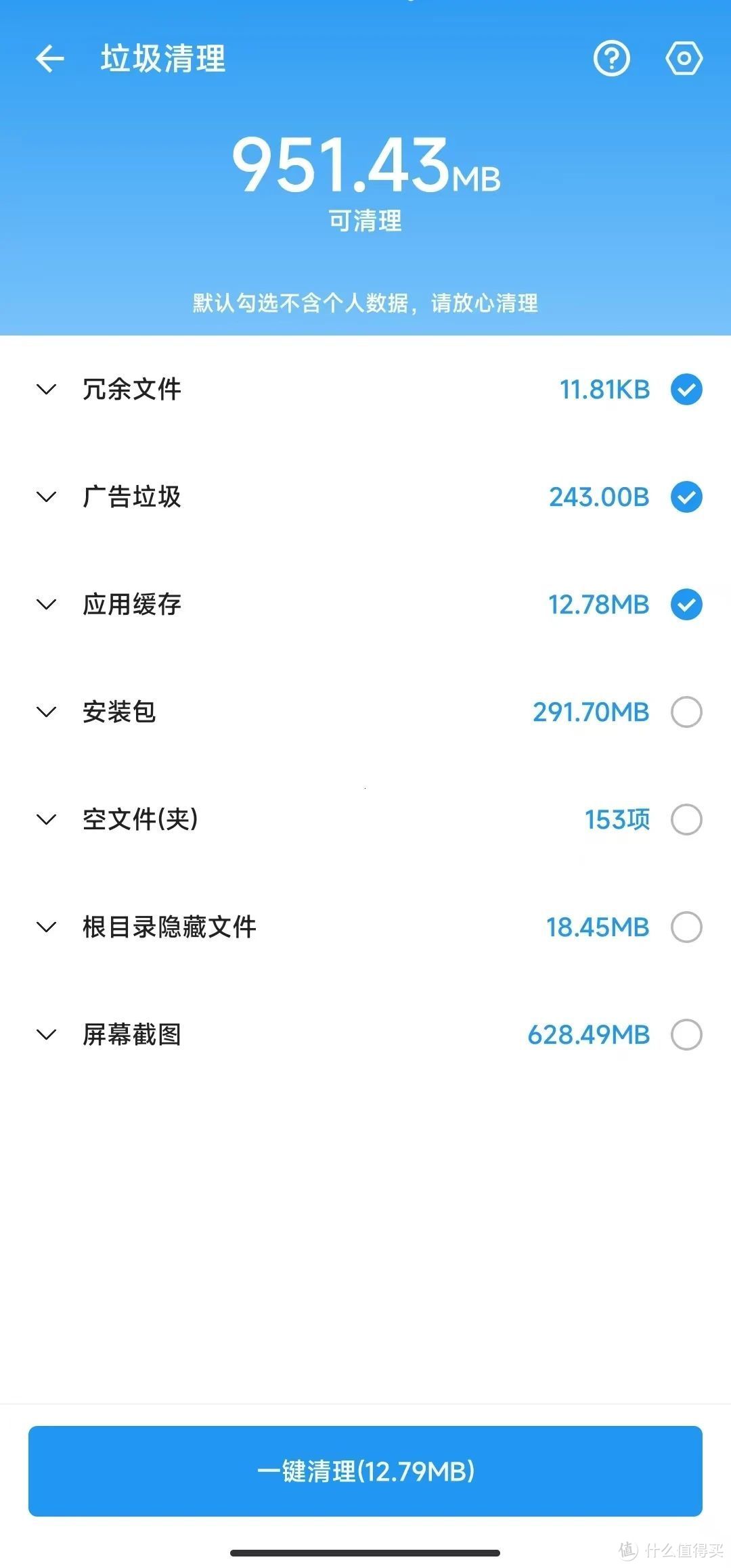Expand the 应用缓存 category

pos(46,605)
